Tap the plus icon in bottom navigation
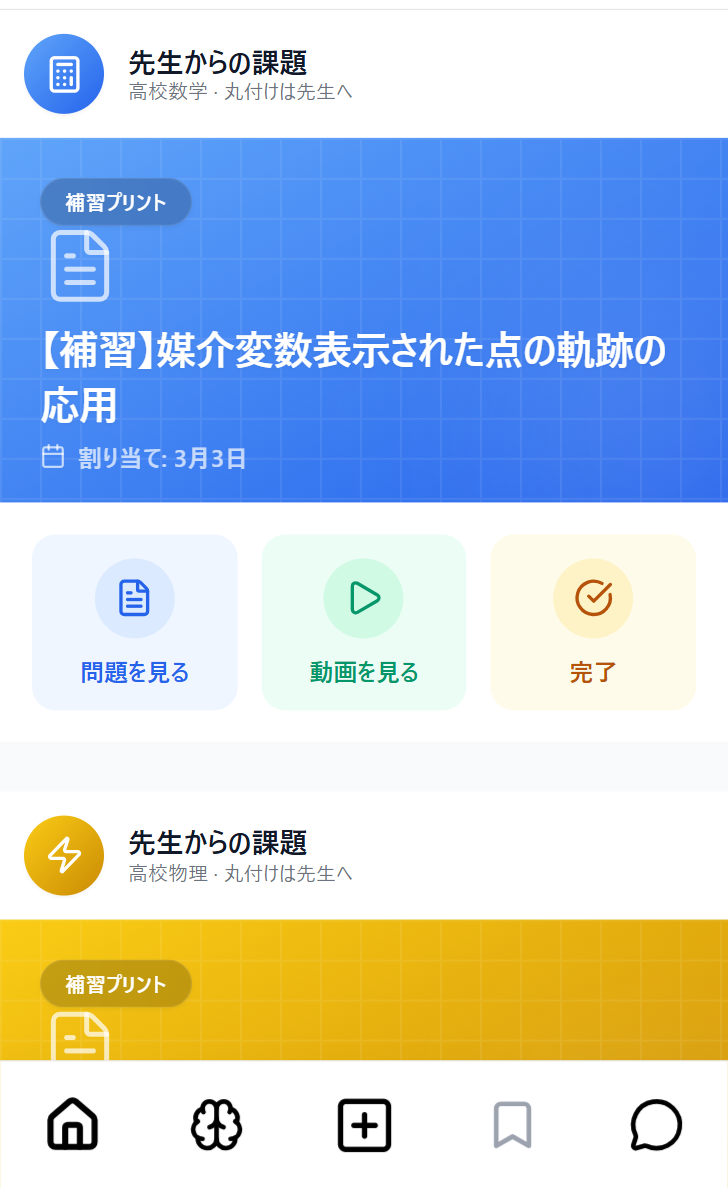The image size is (728, 1188). pos(364,1124)
